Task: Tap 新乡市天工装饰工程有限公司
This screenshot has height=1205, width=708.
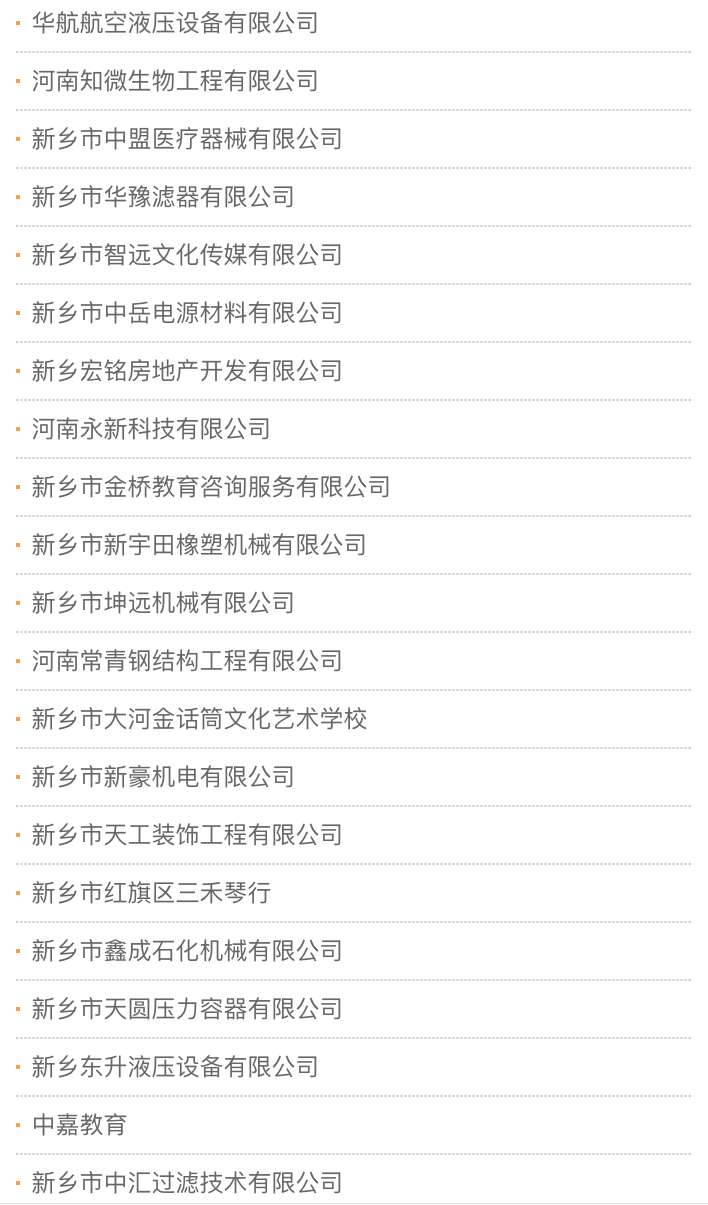Action: tap(187, 835)
